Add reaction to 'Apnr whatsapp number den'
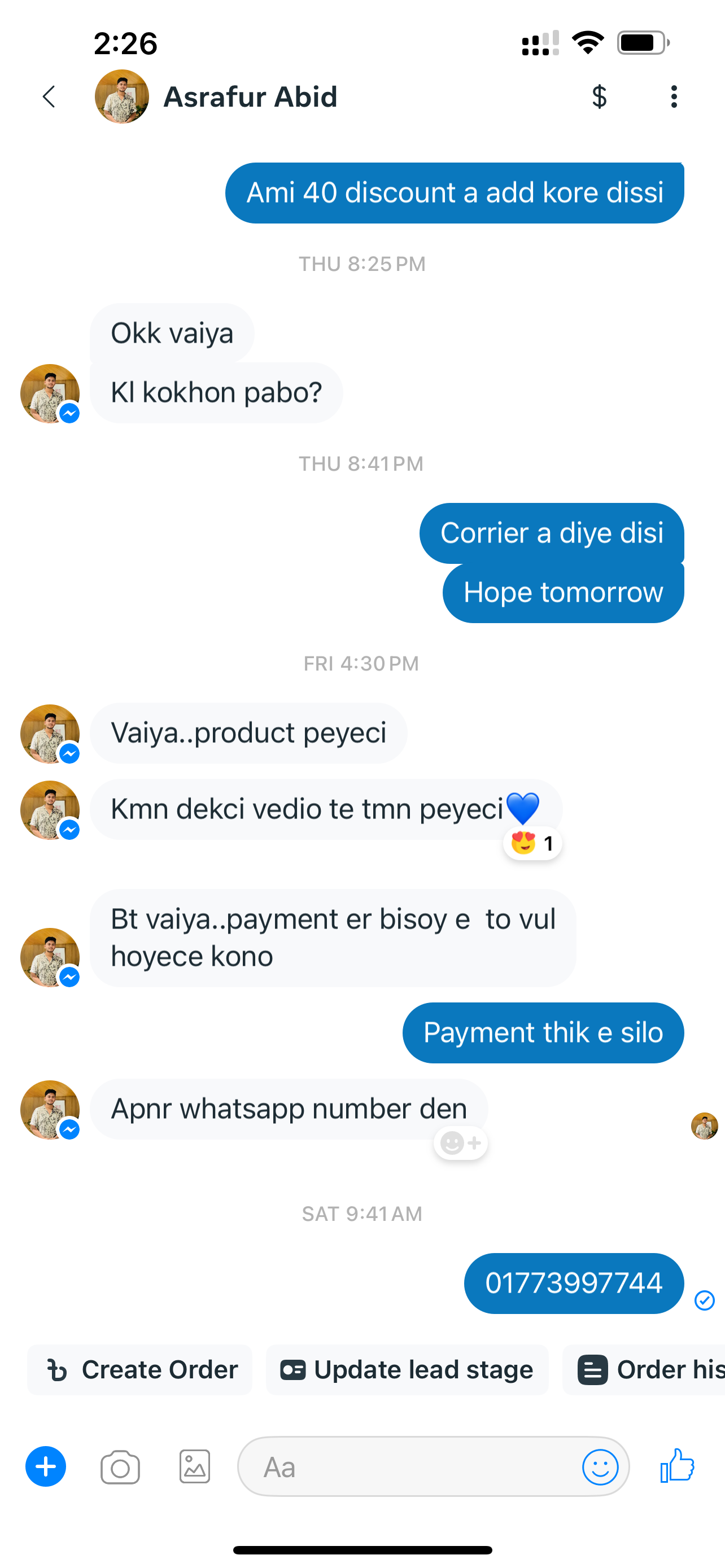This screenshot has width=725, height=1568. [461, 1143]
